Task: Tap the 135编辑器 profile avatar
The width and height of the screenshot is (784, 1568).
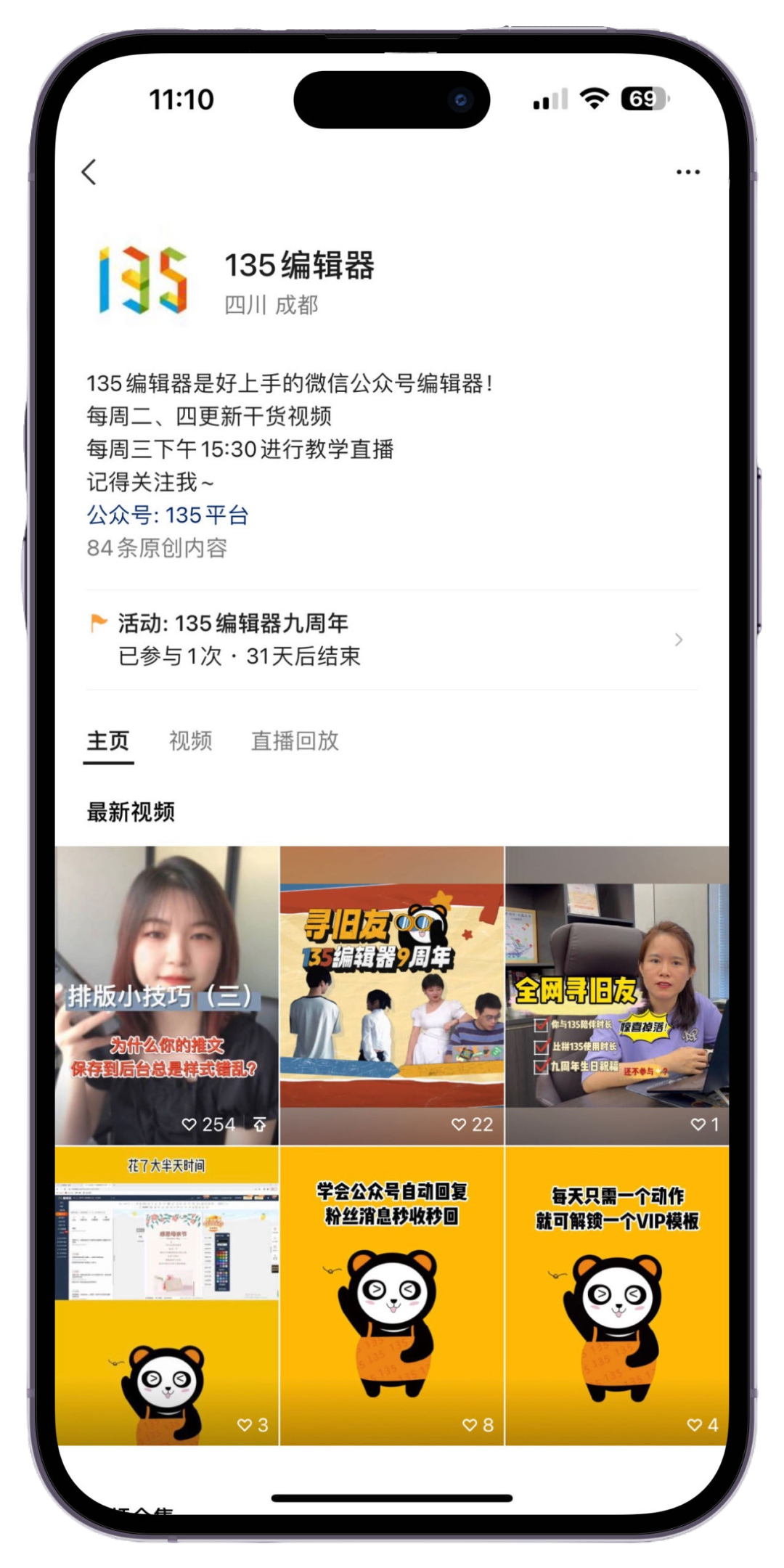Action: click(x=143, y=281)
